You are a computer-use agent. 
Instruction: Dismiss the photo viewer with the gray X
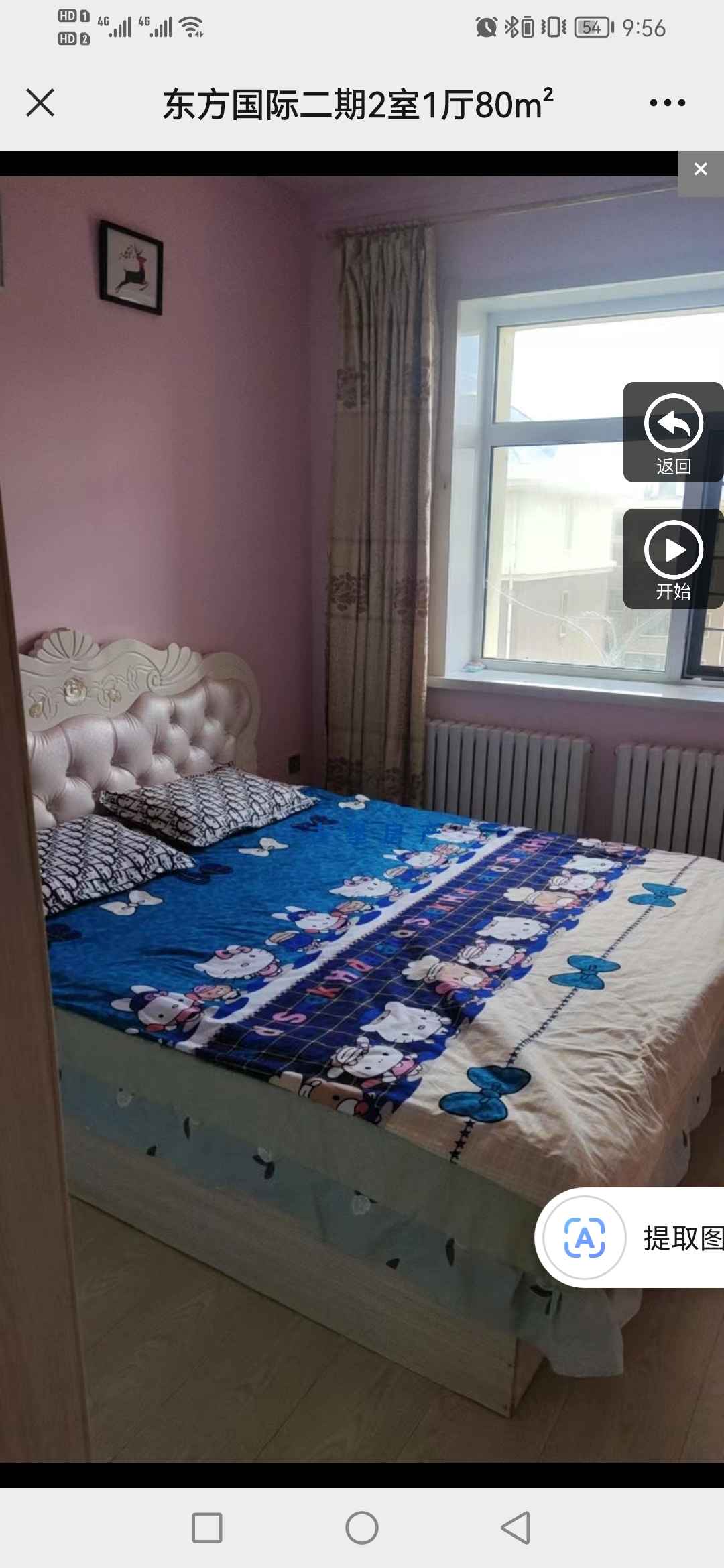coord(701,170)
